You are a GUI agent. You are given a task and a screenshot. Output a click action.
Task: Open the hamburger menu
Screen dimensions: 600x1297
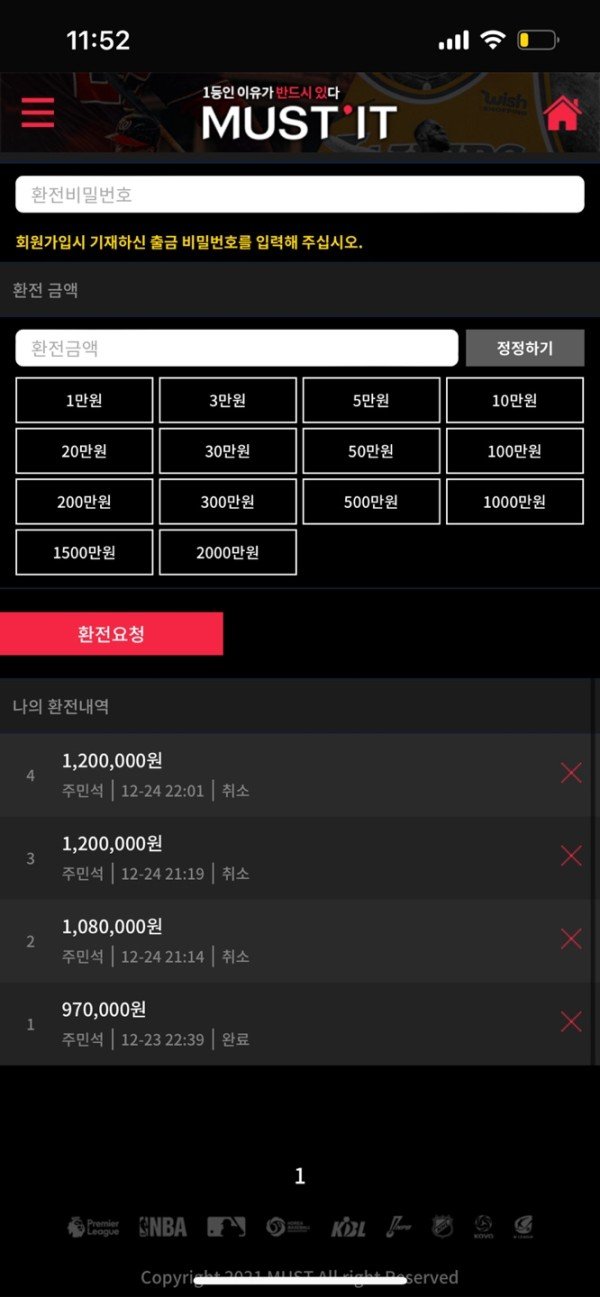click(38, 113)
